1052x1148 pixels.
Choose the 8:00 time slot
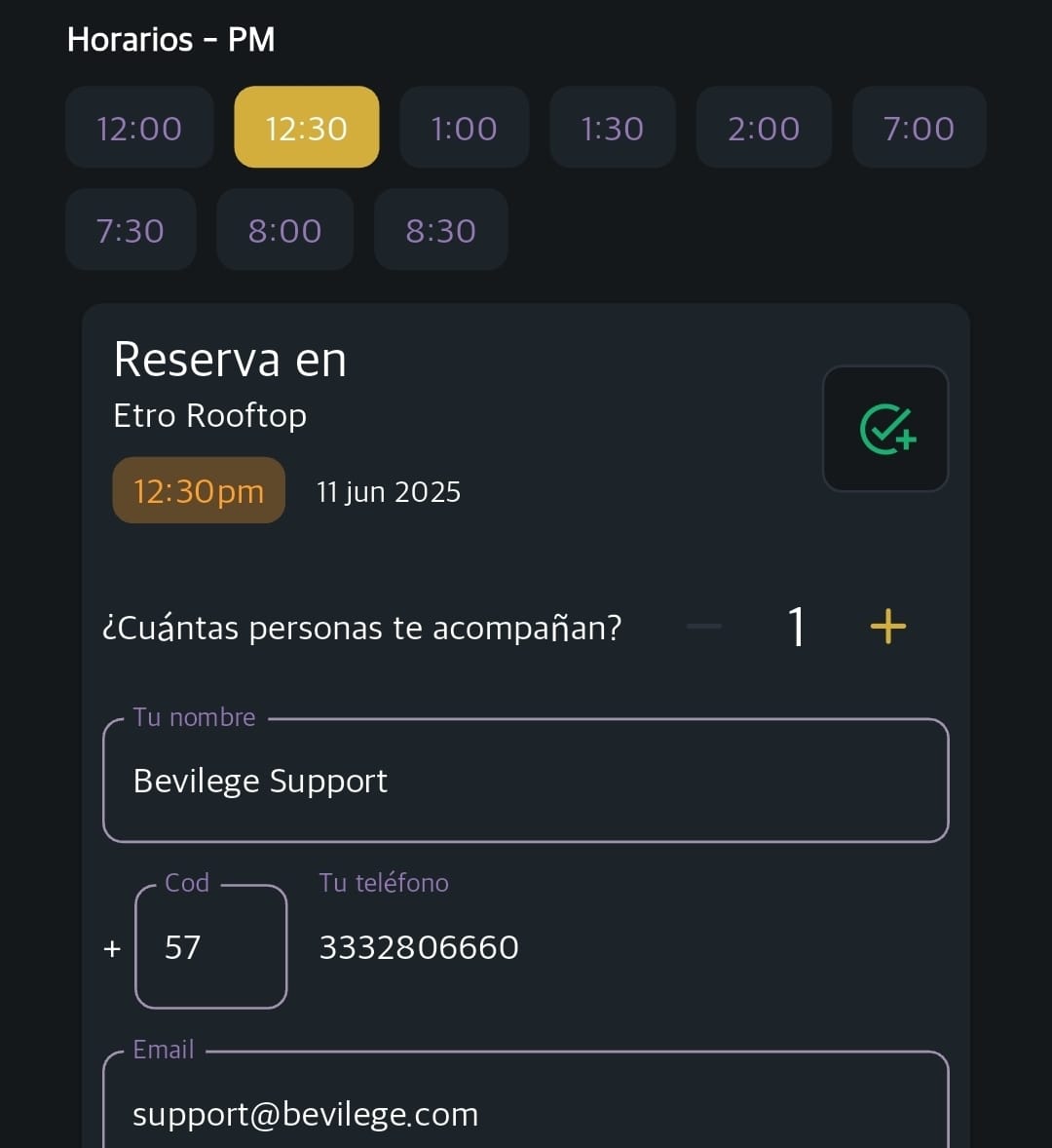pos(284,230)
